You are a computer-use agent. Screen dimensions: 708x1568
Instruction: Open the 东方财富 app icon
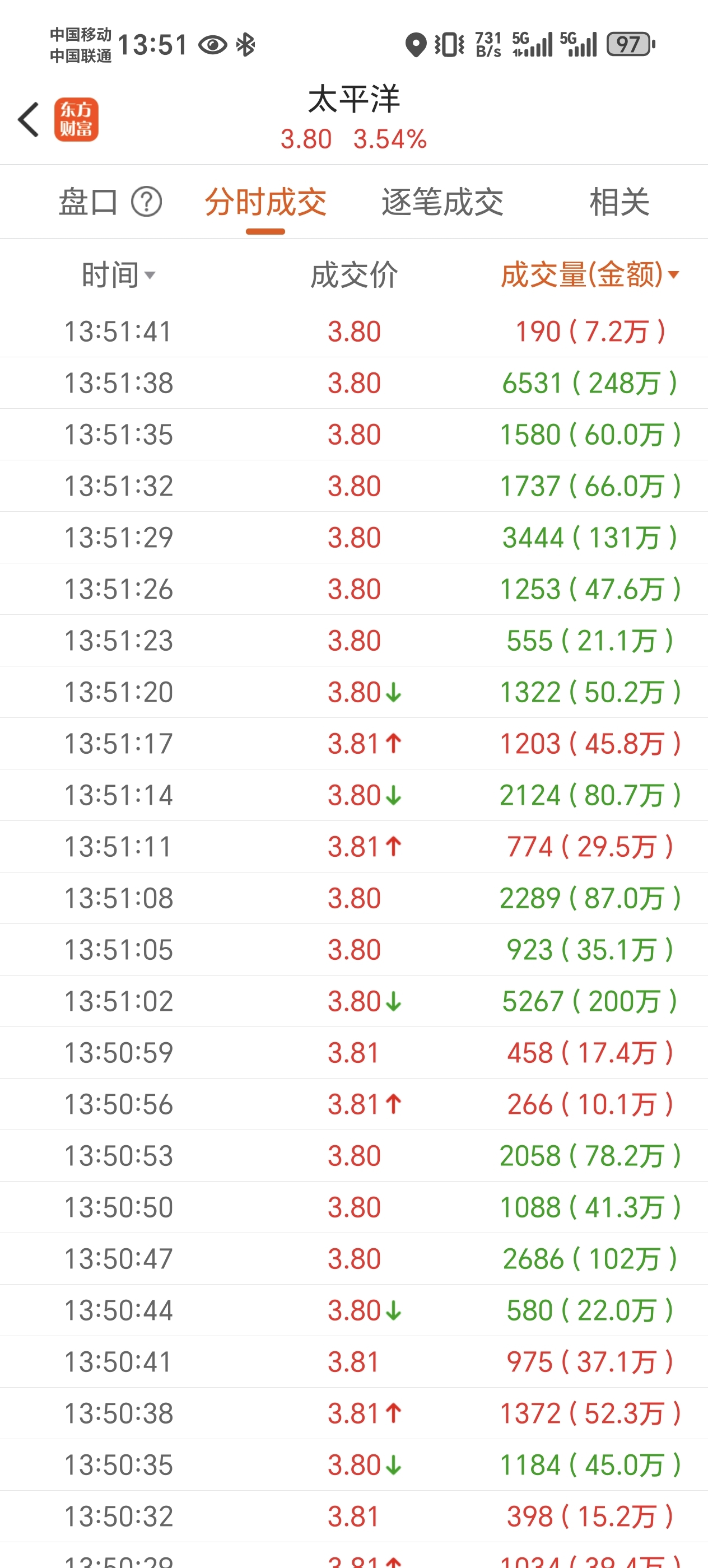(x=76, y=120)
